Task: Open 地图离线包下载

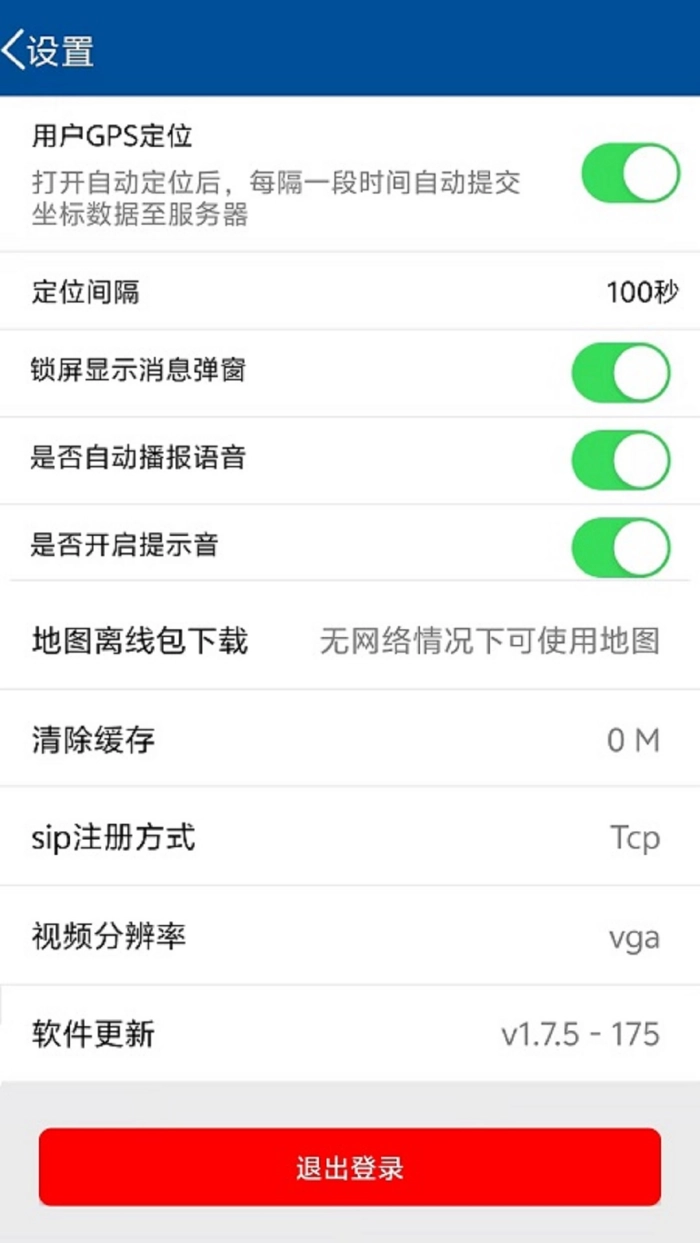Action: pyautogui.click(x=350, y=640)
